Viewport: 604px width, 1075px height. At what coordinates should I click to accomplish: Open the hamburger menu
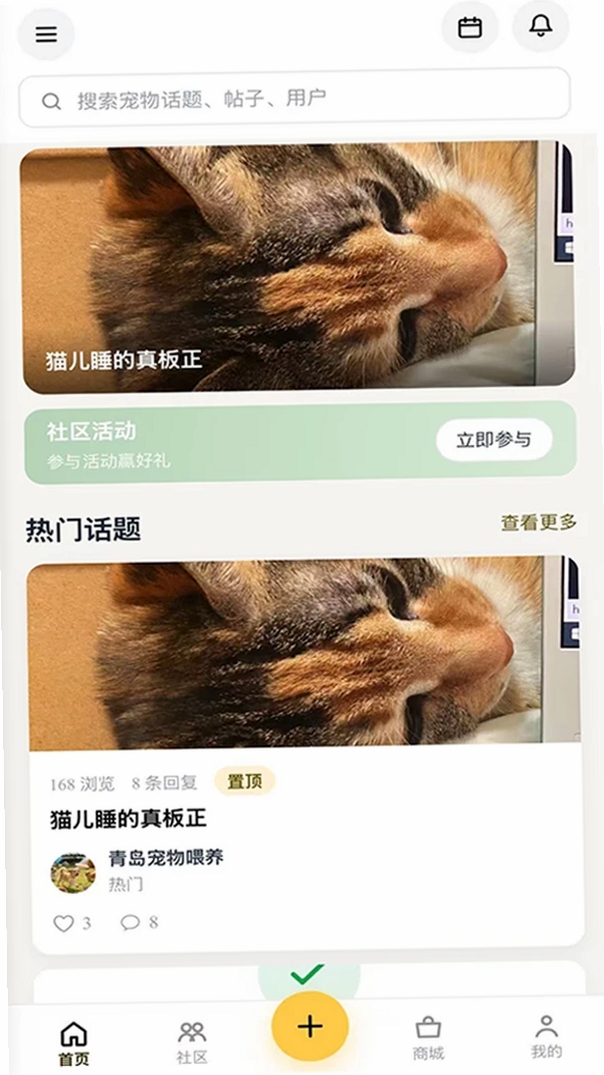click(x=46, y=33)
